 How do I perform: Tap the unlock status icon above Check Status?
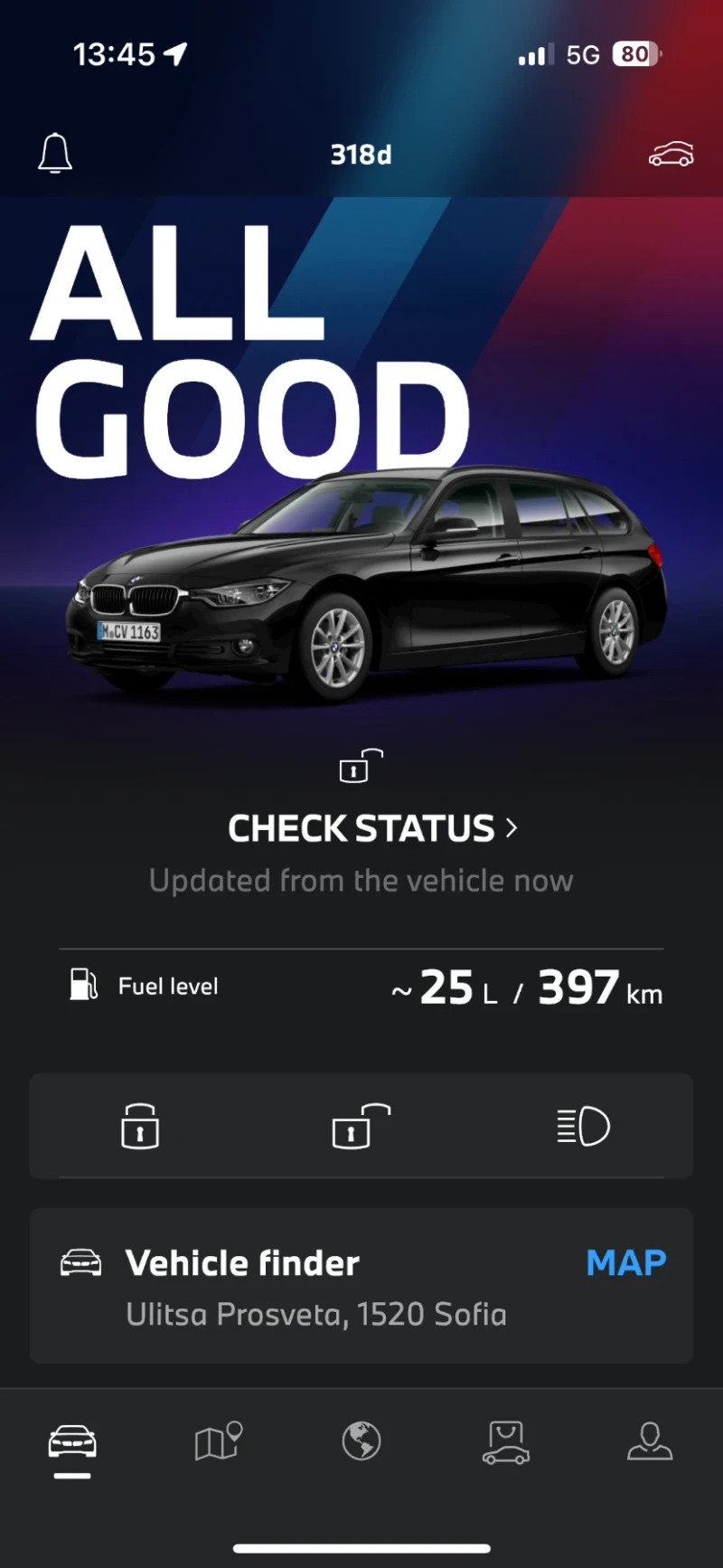click(x=360, y=767)
